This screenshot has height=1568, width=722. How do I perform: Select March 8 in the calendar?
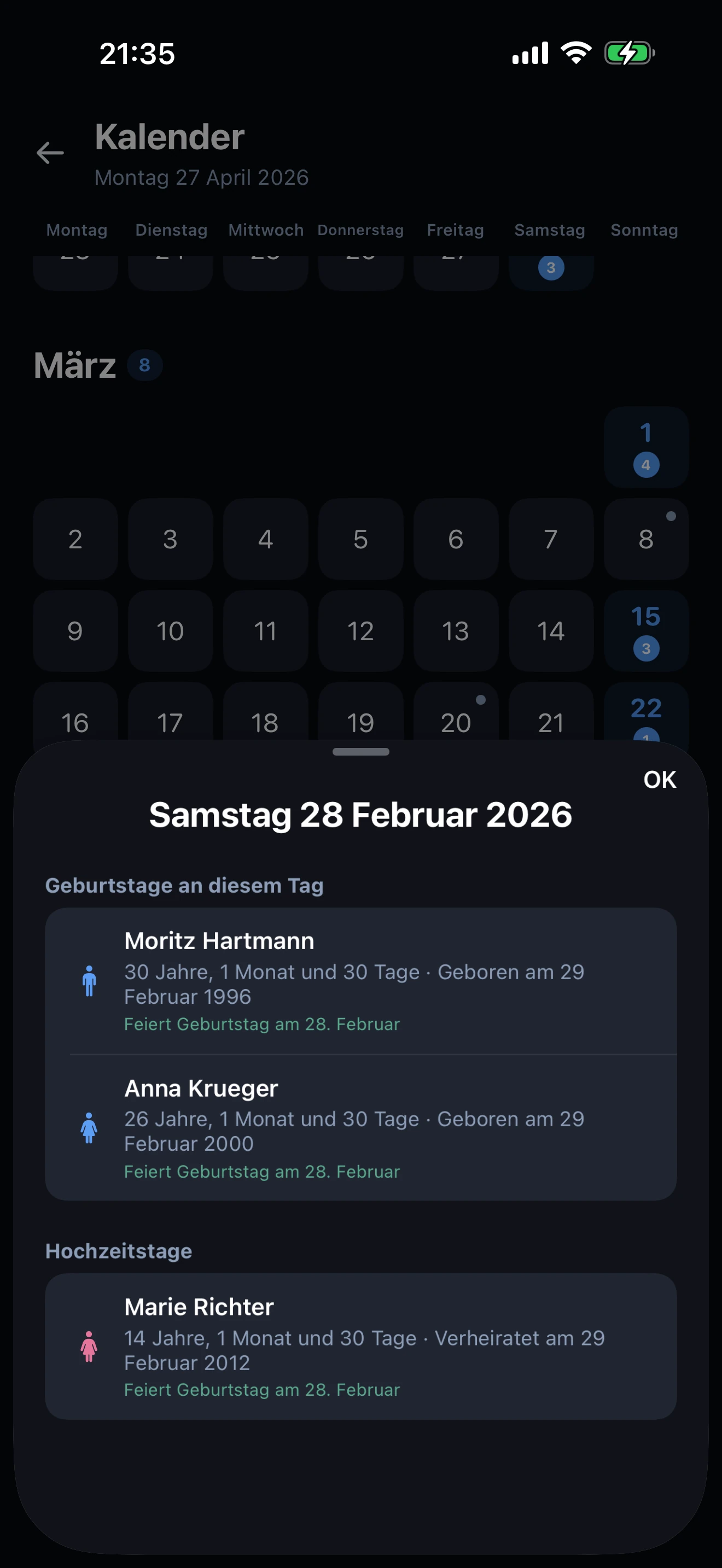646,539
